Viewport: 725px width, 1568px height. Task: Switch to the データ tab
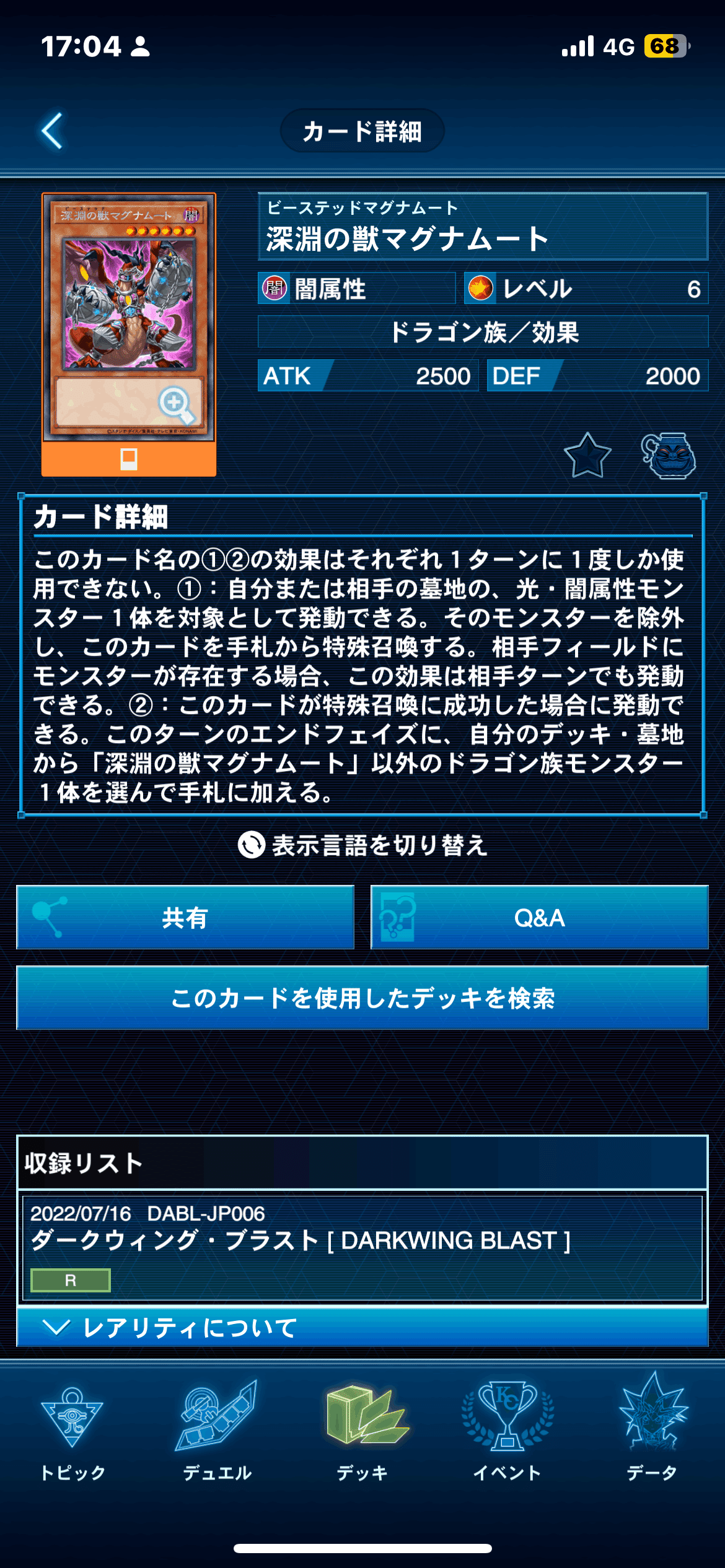(x=652, y=1431)
